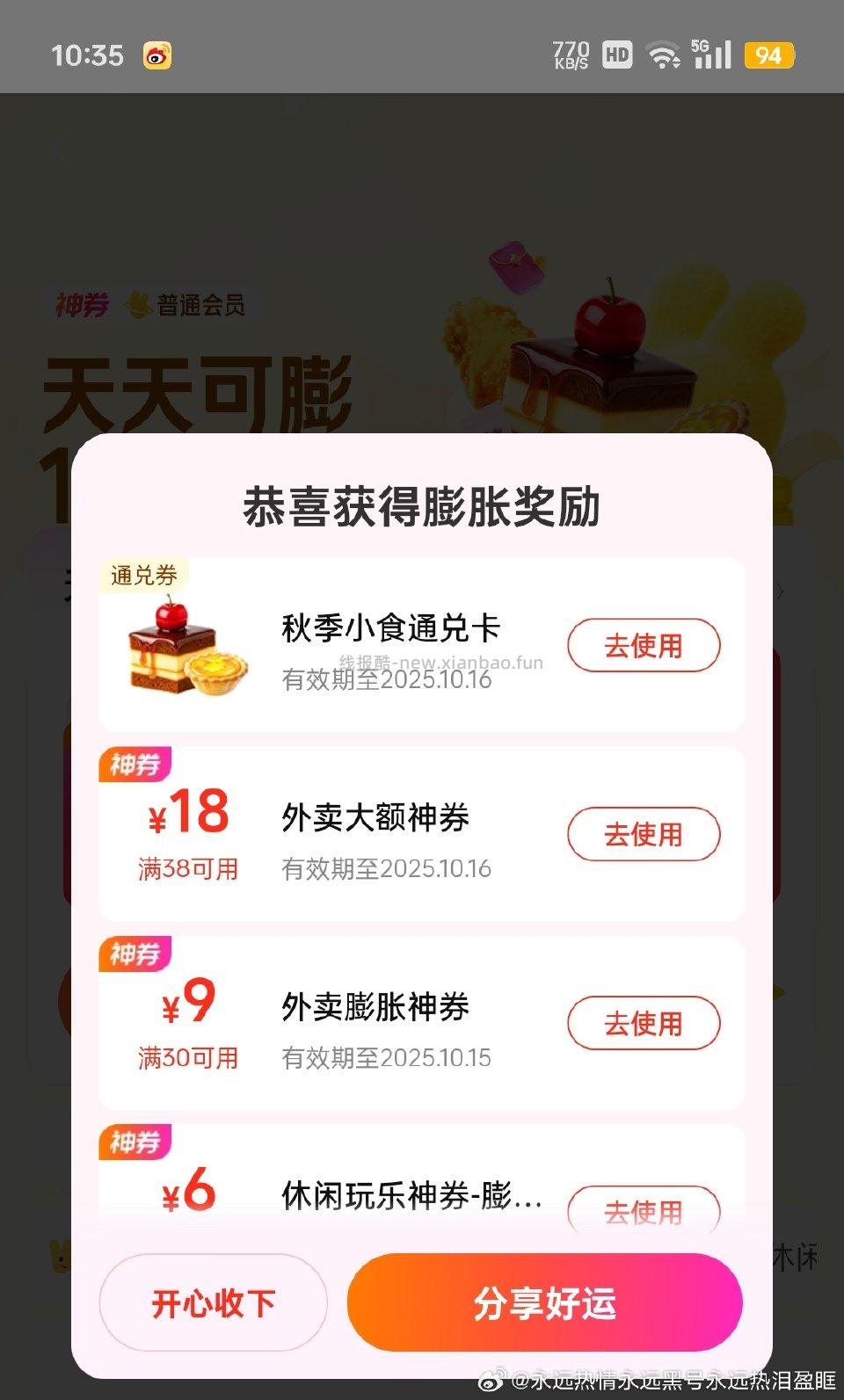The height and width of the screenshot is (1400, 844).
Task: Share luck via the 分享好运 button
Action: coord(543,1303)
